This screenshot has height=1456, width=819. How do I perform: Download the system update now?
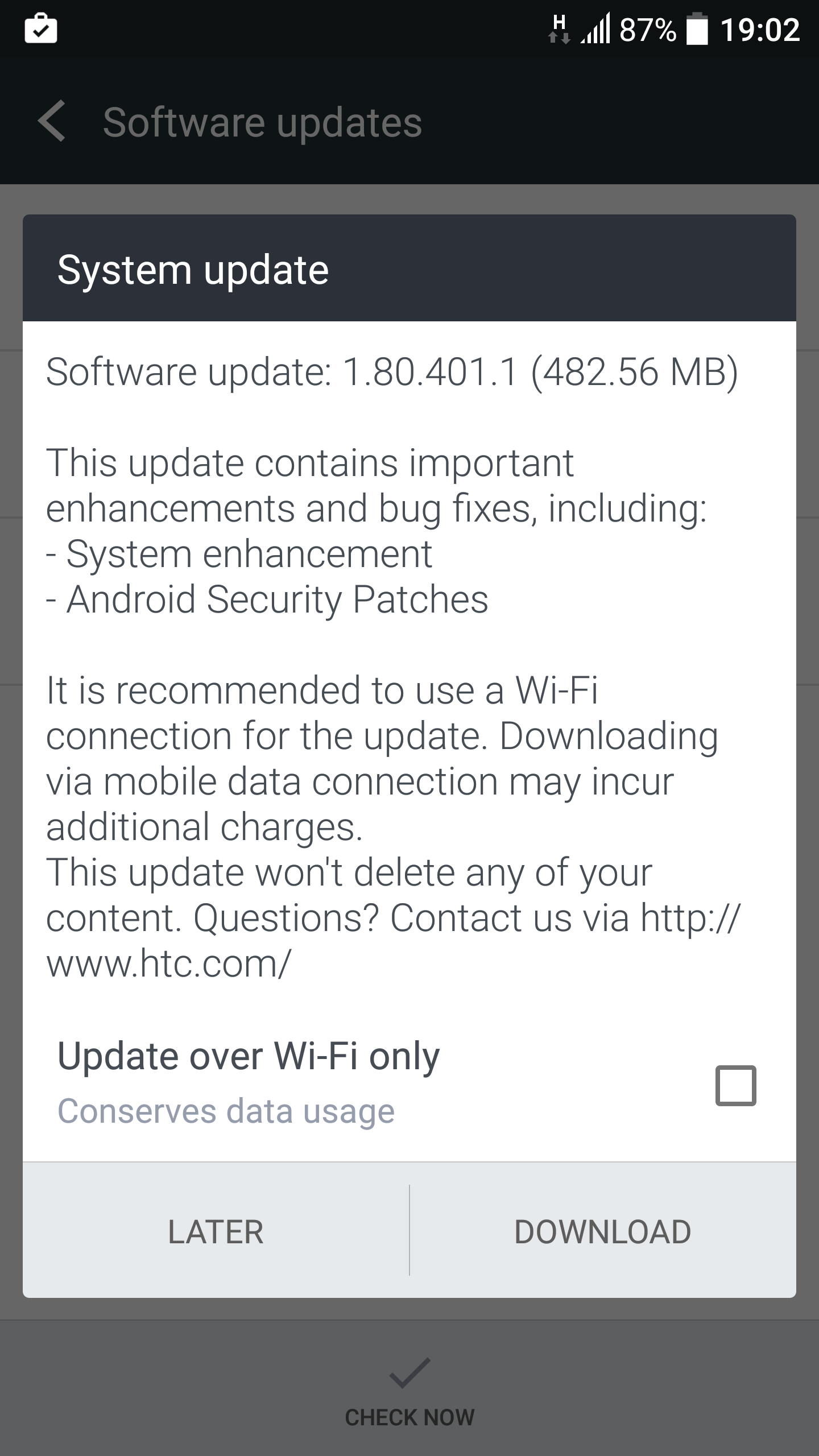click(602, 1231)
